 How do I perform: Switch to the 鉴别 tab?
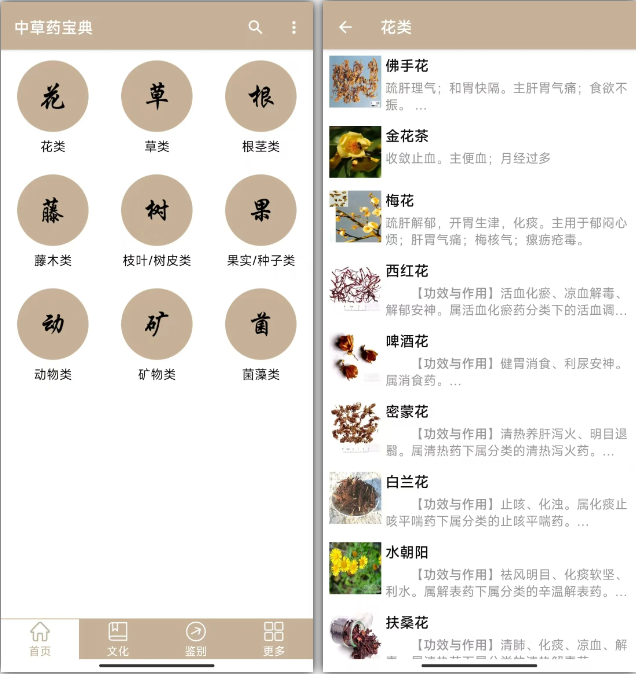point(196,639)
